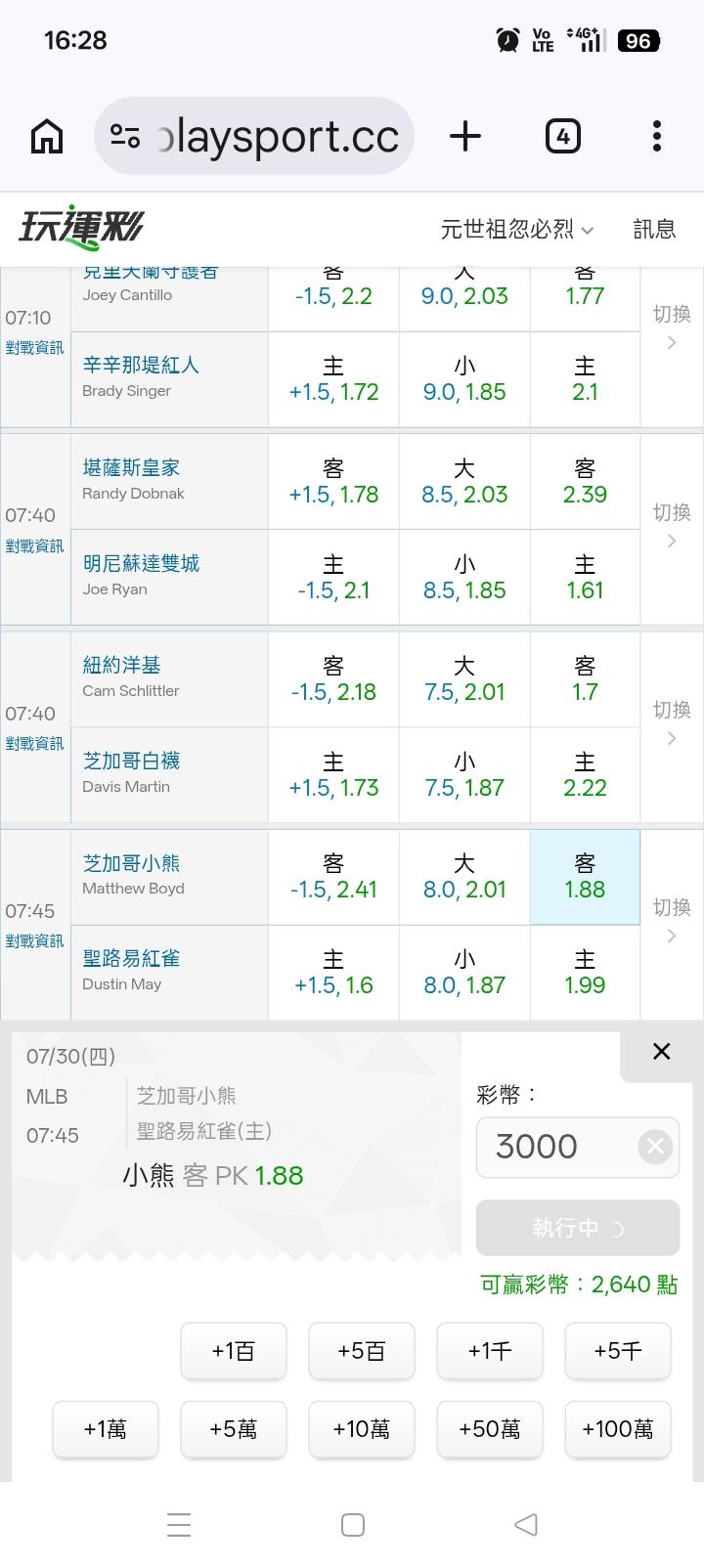Tap 切換 for 堪薩斯皇家 matchup
Viewport: 704px width, 1568px height.
pyautogui.click(x=672, y=526)
